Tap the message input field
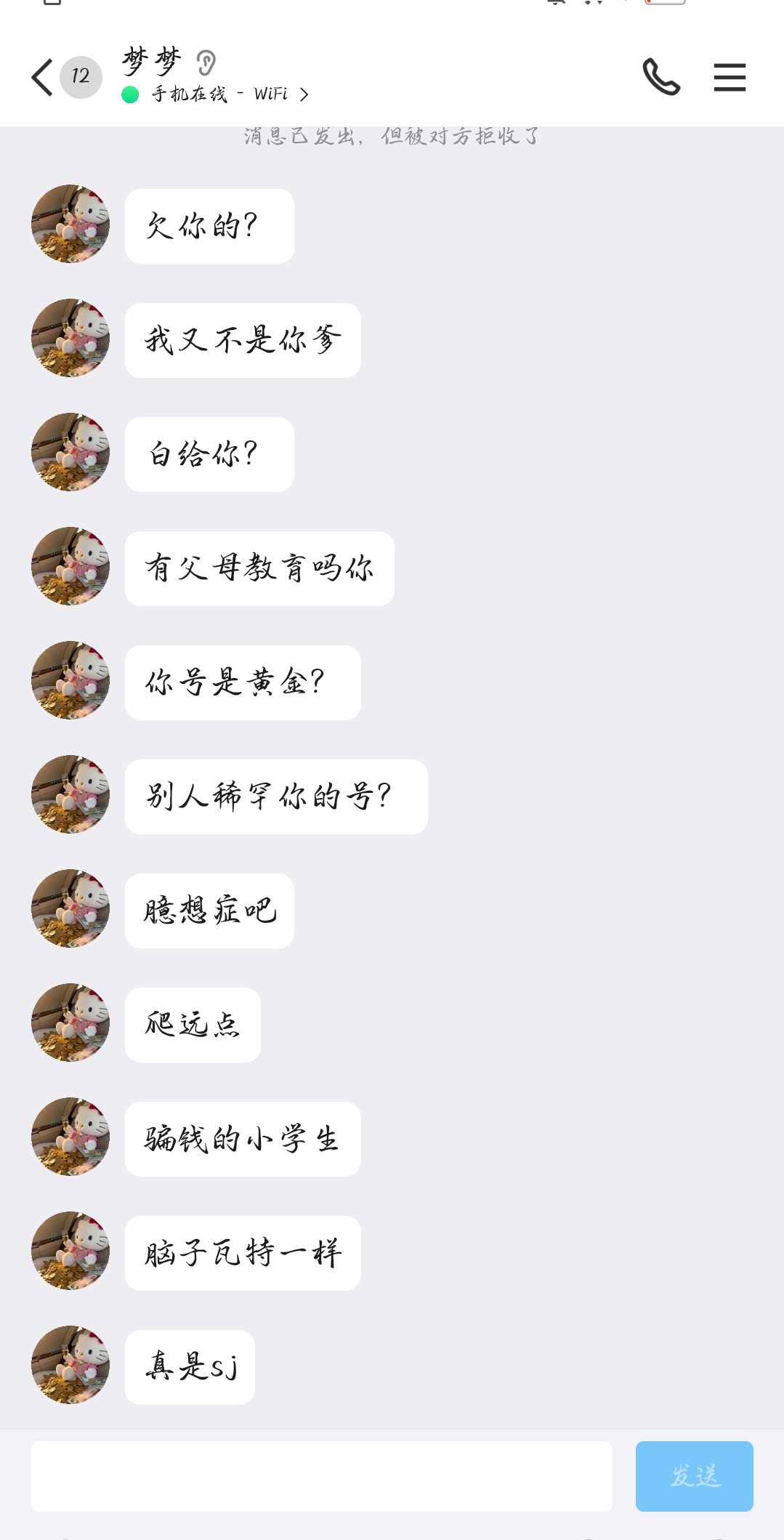Viewport: 784px width, 1540px height. 321,1476
